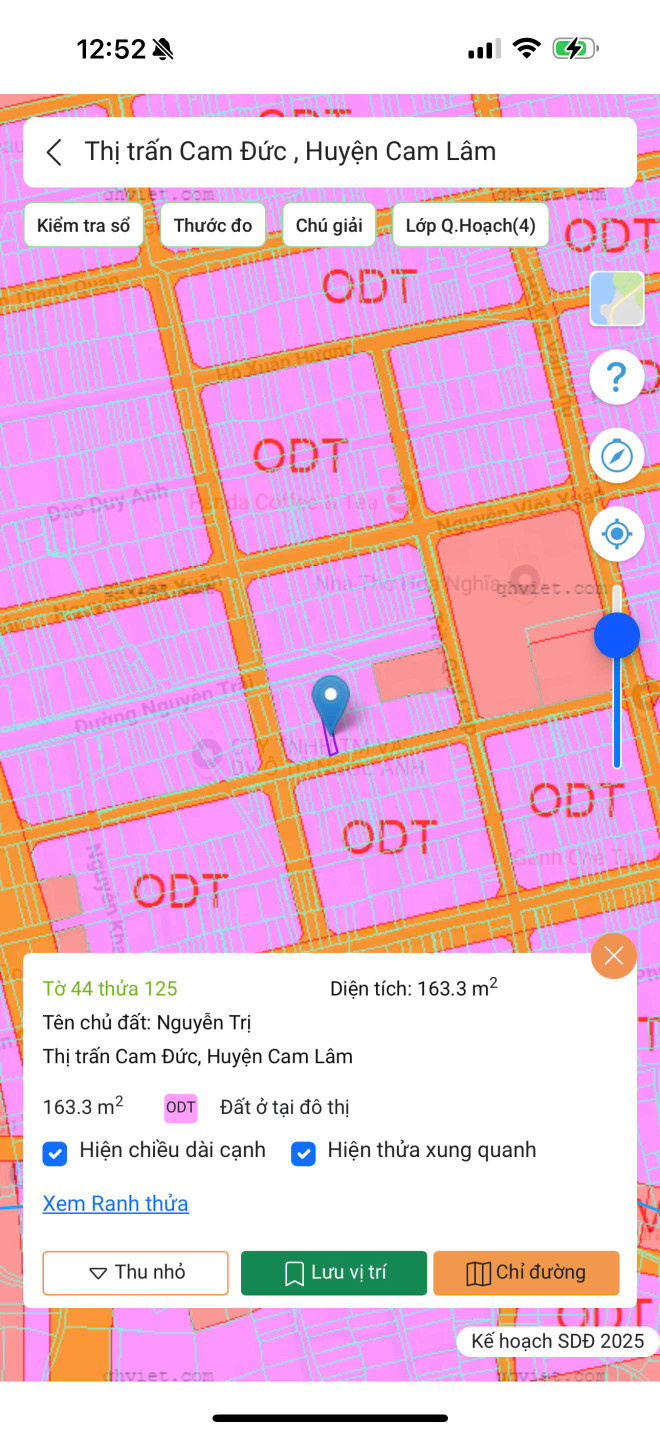Collapse panel with Thu nhỏ
This screenshot has height=1434, width=660.
[x=135, y=1273]
